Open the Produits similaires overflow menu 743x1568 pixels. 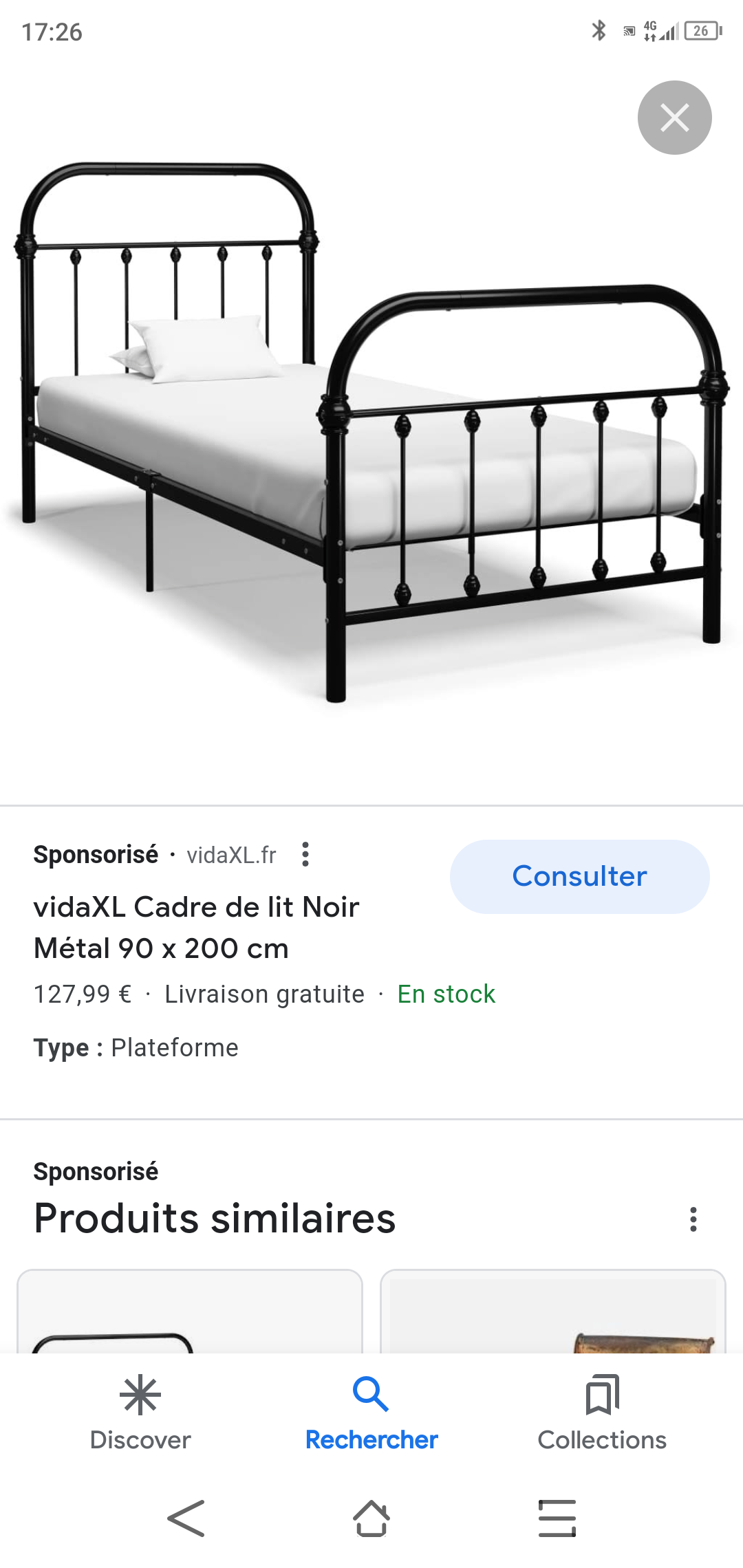pyautogui.click(x=693, y=1219)
